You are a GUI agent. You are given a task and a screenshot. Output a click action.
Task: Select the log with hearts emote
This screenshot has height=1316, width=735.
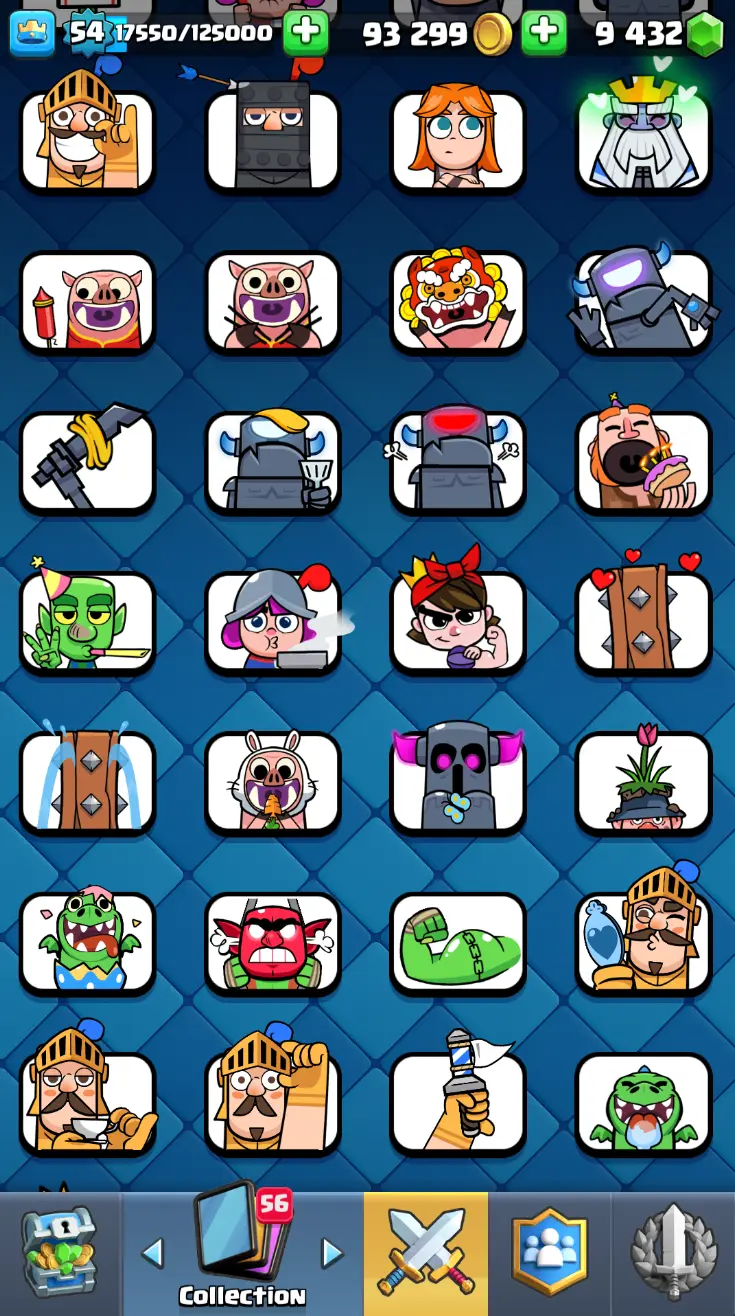point(644,621)
